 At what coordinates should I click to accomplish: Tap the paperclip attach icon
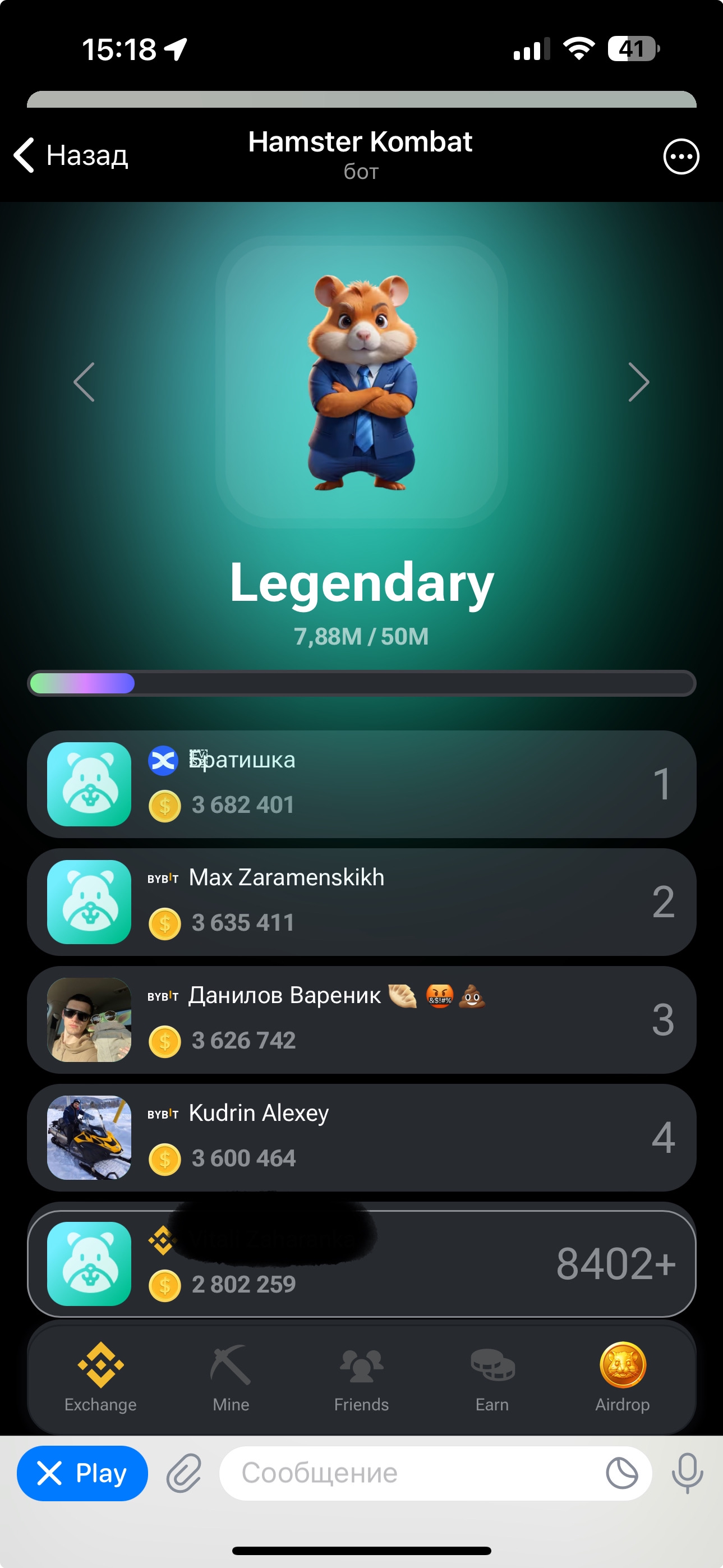point(184,1474)
